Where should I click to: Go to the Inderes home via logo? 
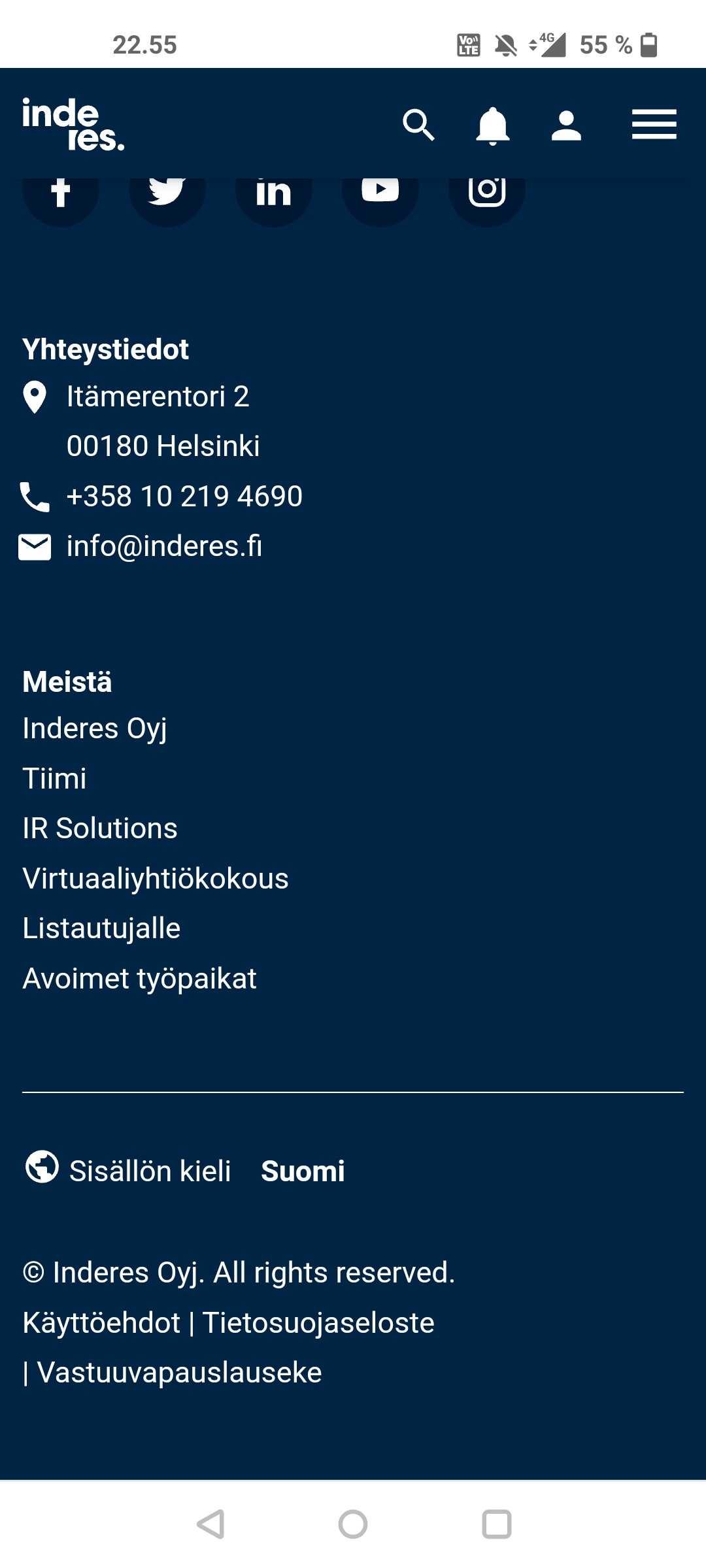73,124
